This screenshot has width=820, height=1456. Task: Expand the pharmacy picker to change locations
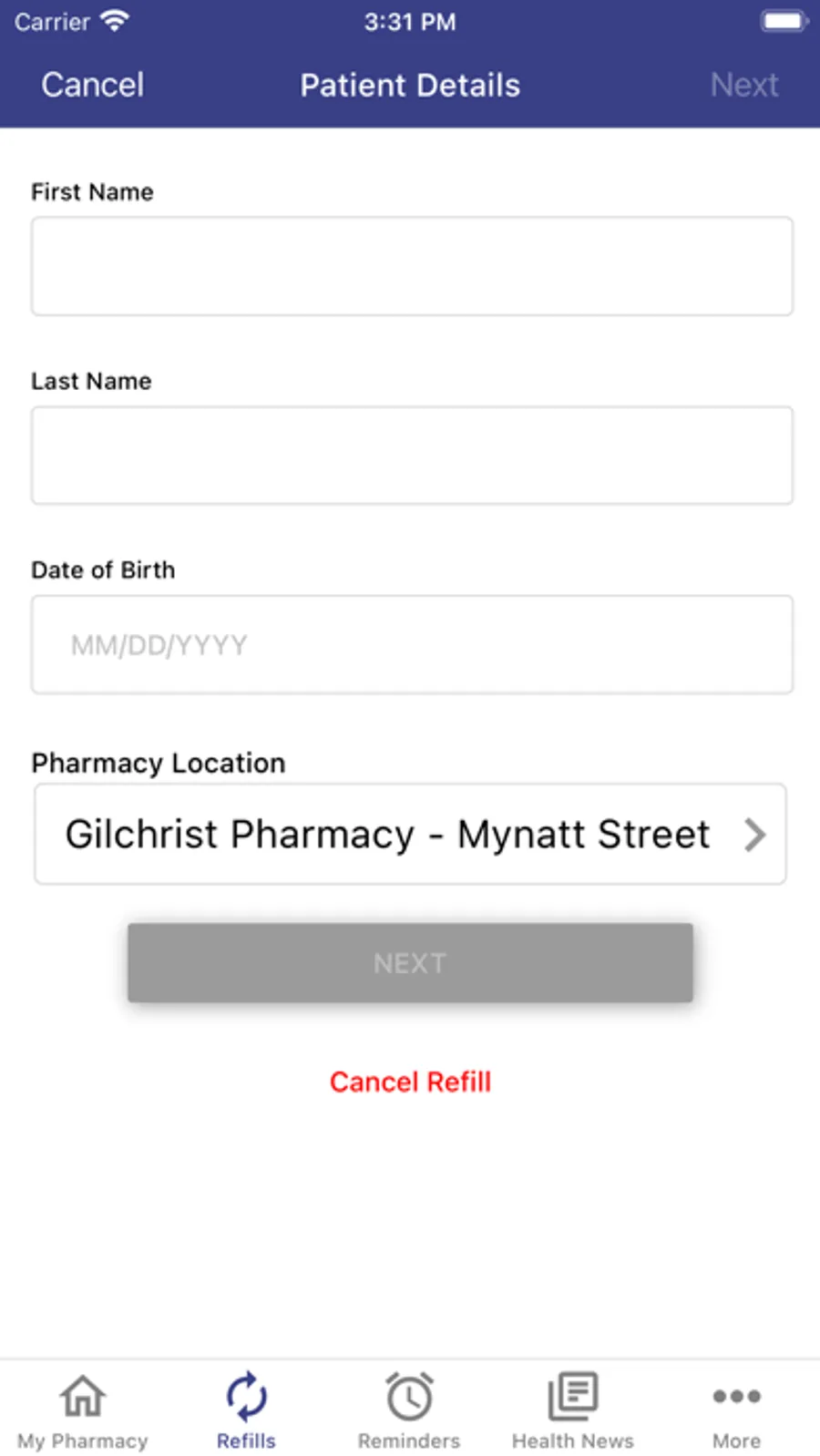click(410, 835)
